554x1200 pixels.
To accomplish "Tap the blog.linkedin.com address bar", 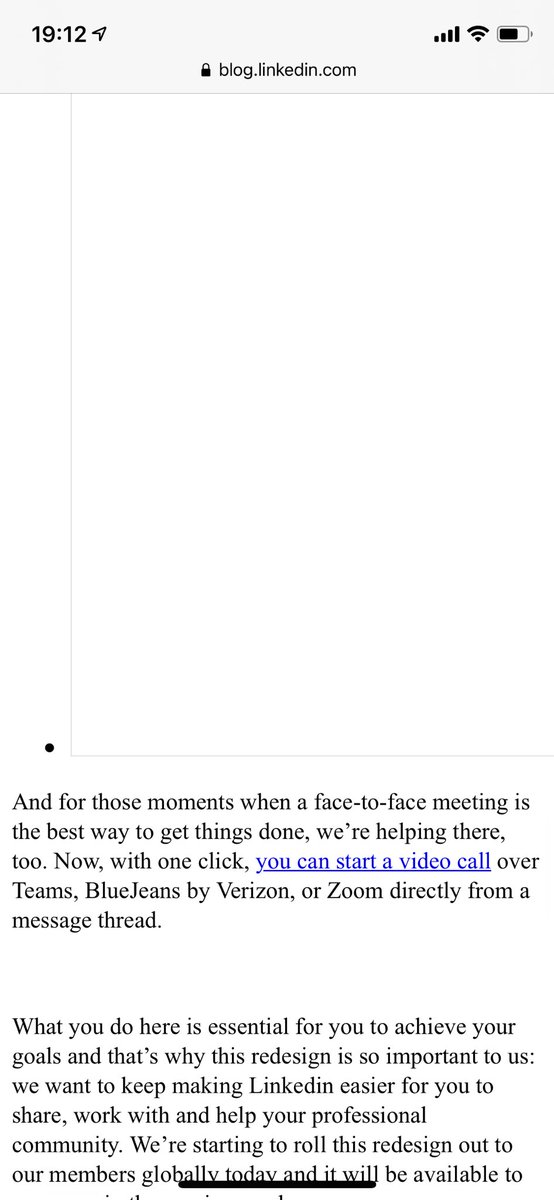I will coord(278,70).
